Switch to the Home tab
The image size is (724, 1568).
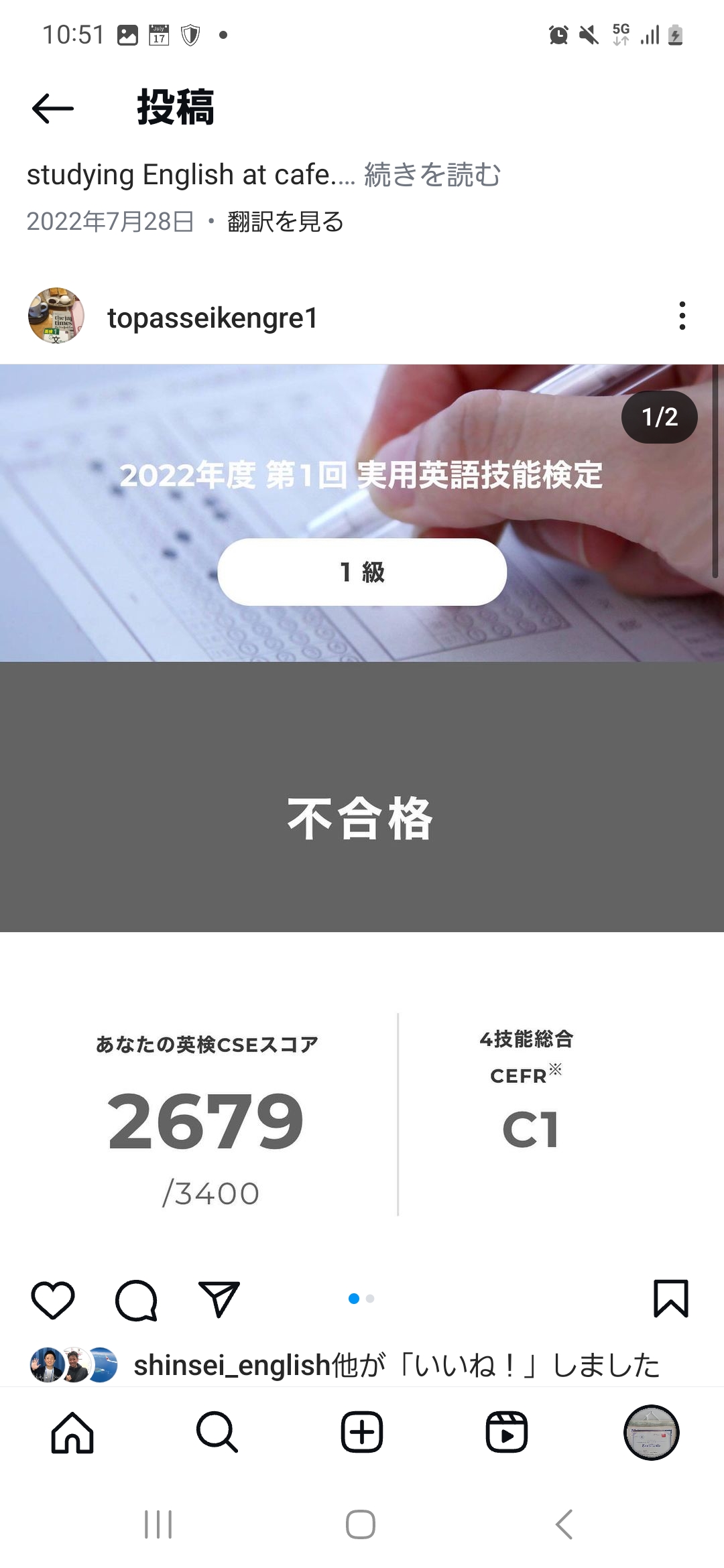72,1432
